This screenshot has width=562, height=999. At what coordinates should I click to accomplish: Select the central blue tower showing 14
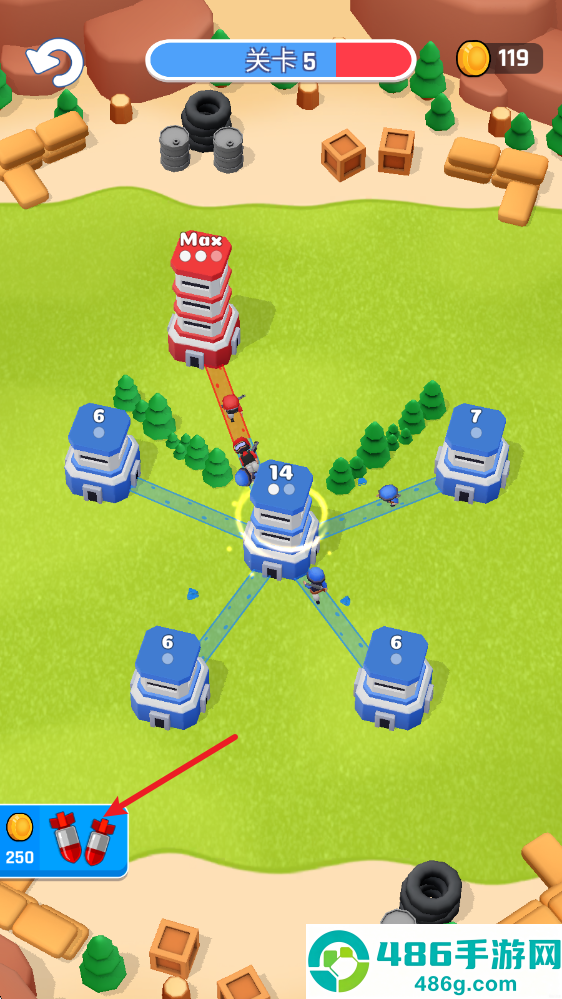281,521
